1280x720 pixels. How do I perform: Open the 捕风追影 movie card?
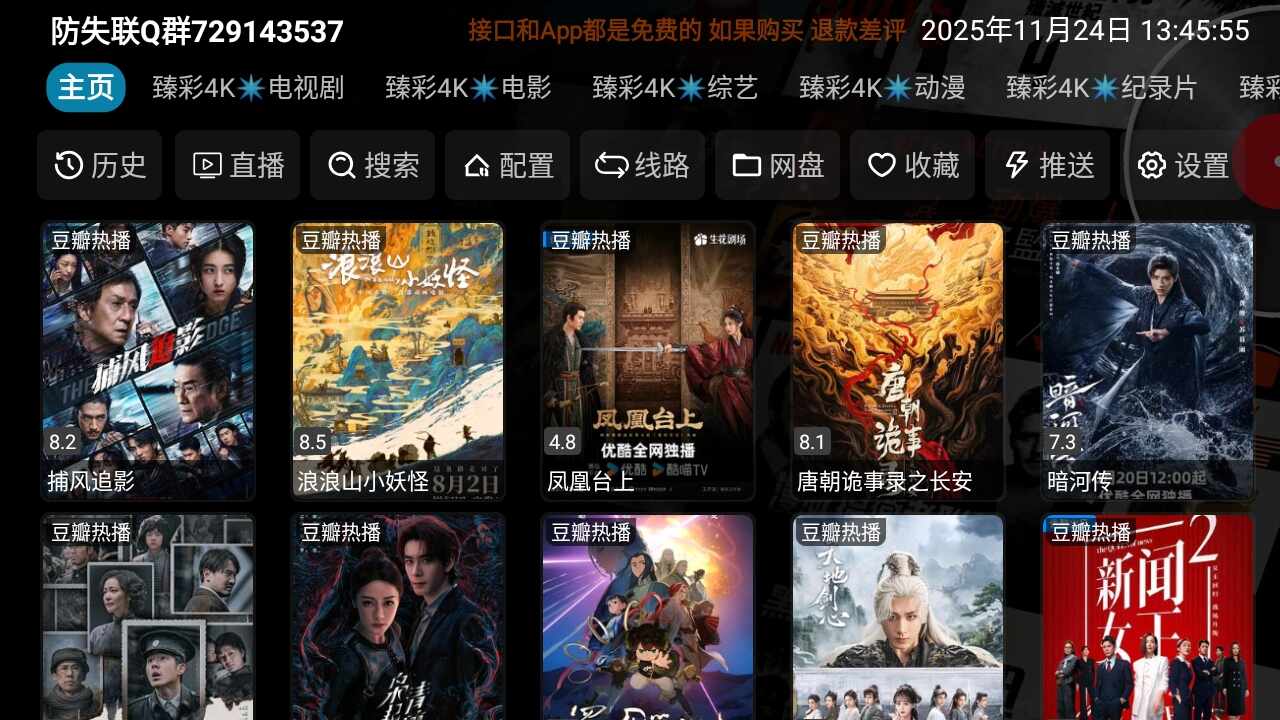148,360
